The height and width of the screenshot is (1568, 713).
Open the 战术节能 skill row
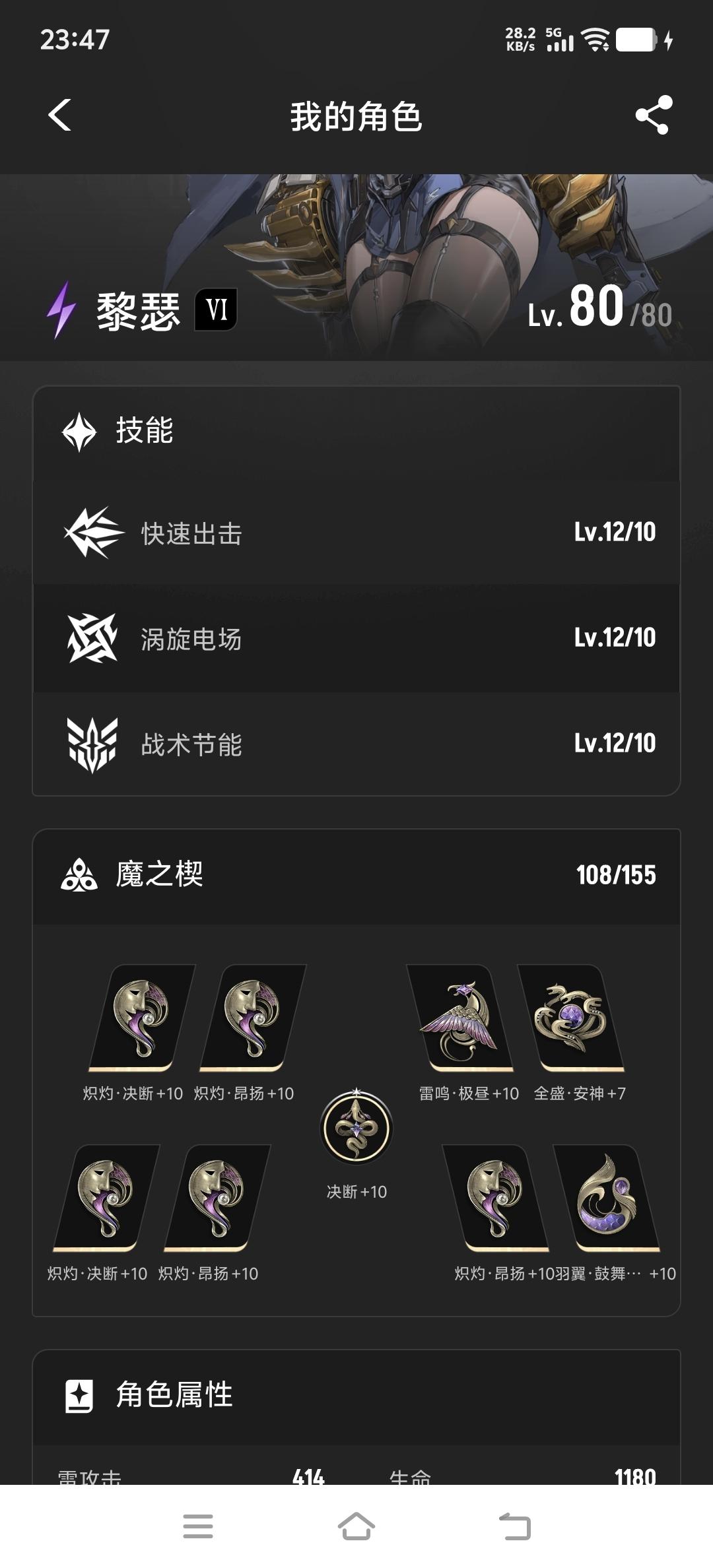tap(356, 744)
